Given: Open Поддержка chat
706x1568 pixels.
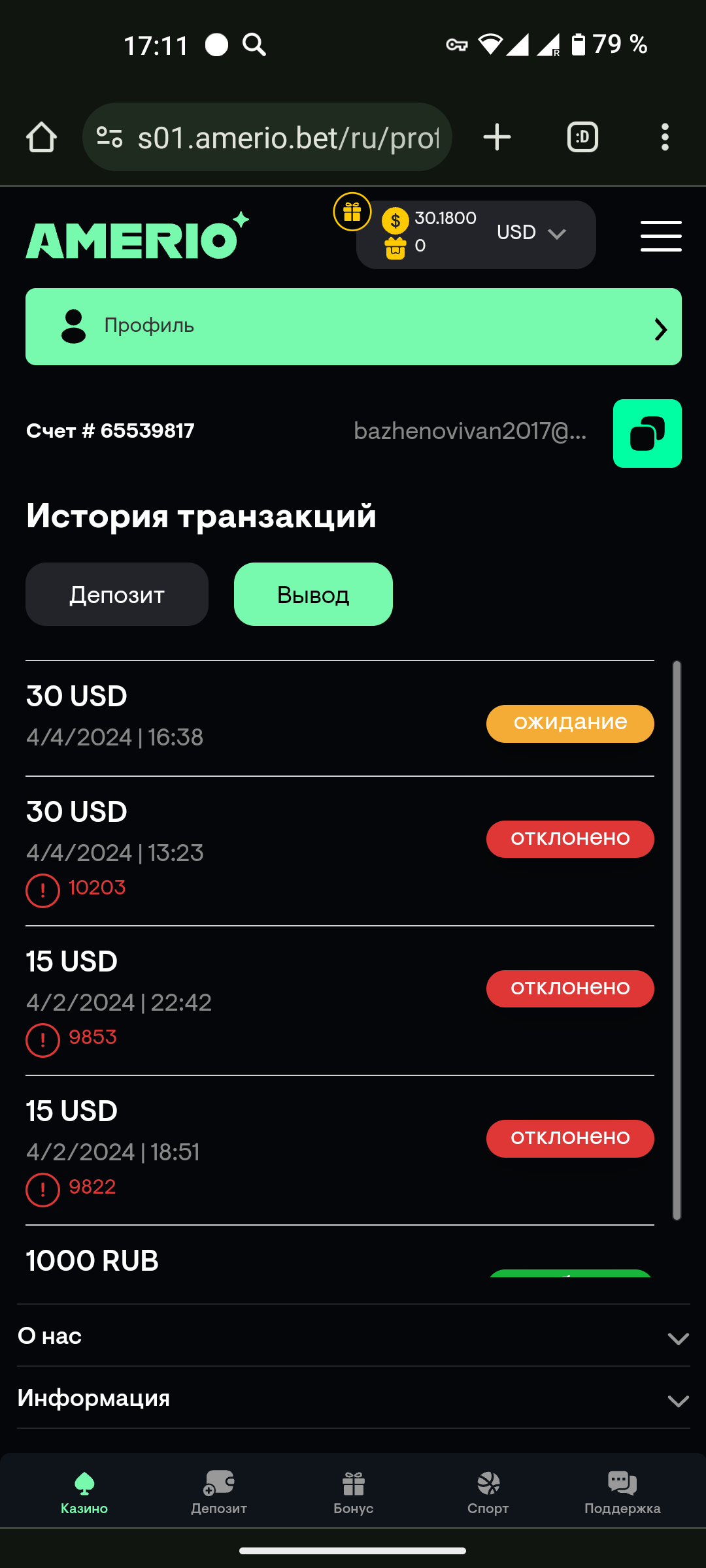Looking at the screenshot, I should pyautogui.click(x=622, y=1492).
